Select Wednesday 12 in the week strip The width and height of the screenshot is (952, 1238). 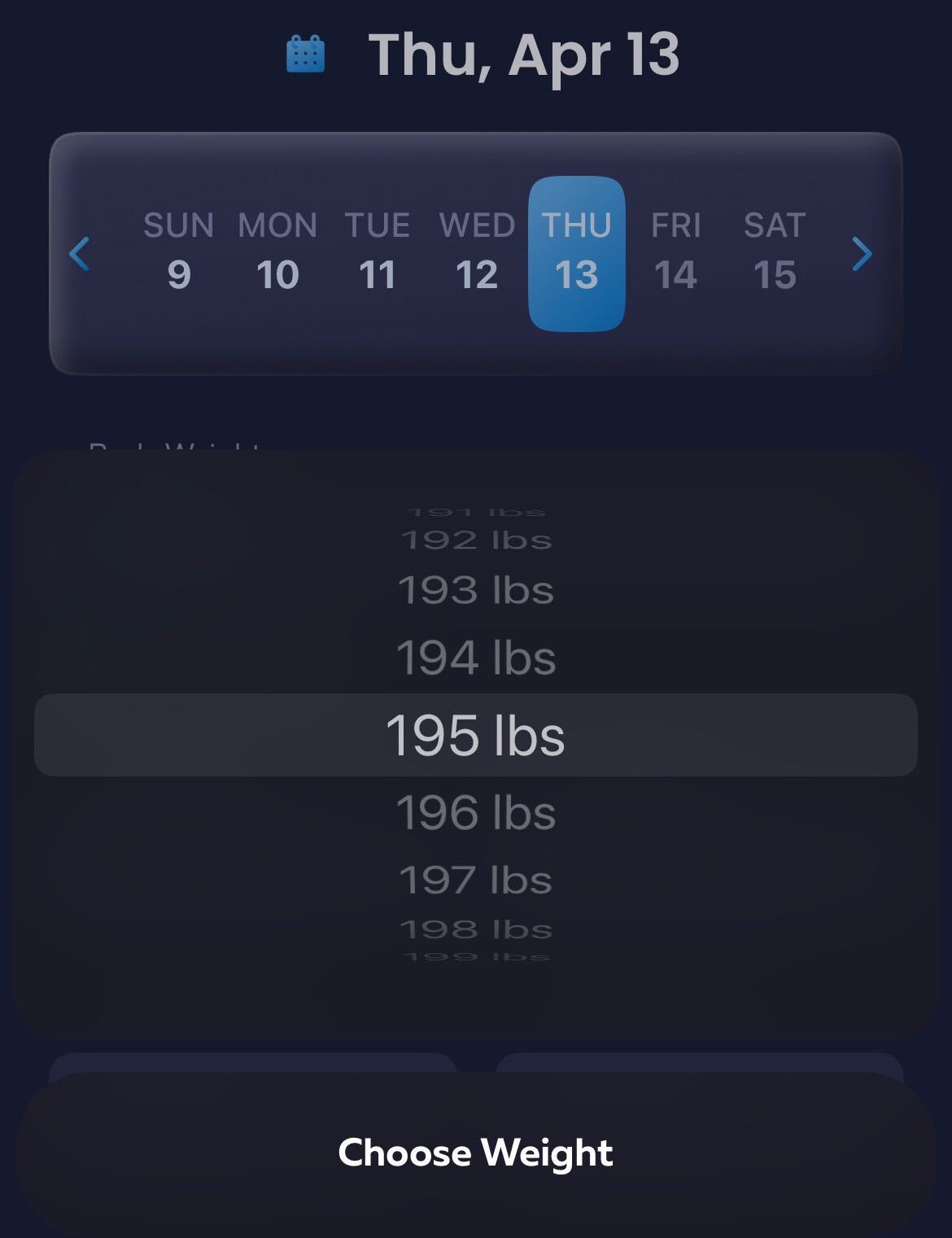click(477, 252)
